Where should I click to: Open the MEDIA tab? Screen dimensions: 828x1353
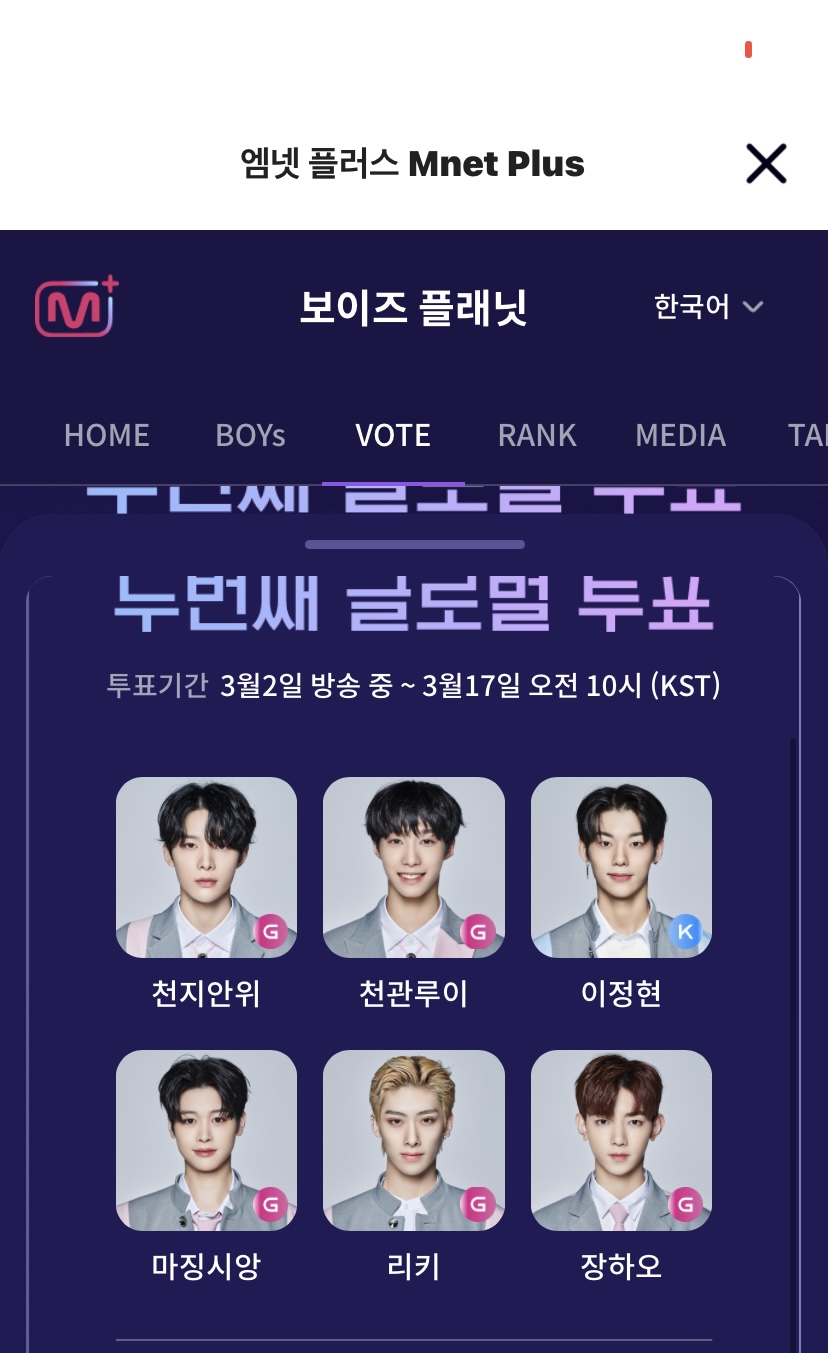(x=681, y=435)
